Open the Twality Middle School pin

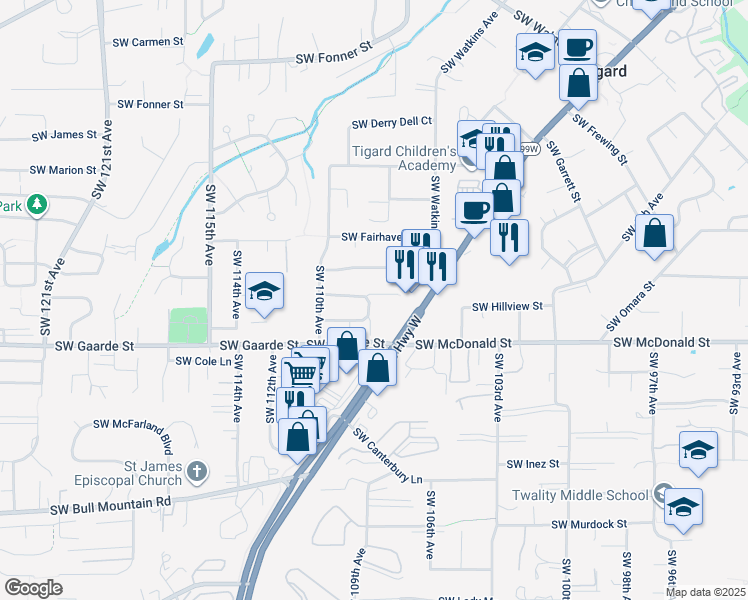click(659, 492)
